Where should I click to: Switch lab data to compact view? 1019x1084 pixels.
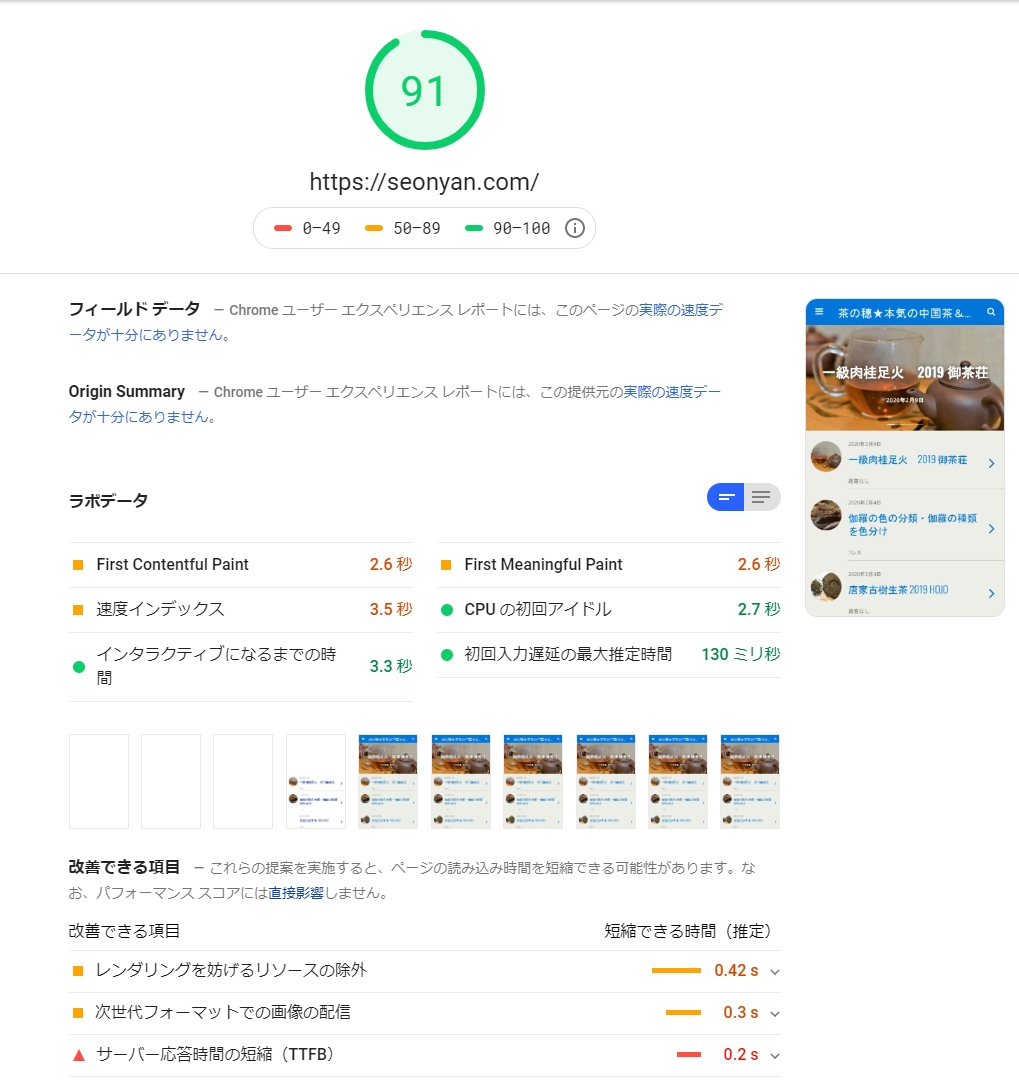pyautogui.click(x=725, y=497)
